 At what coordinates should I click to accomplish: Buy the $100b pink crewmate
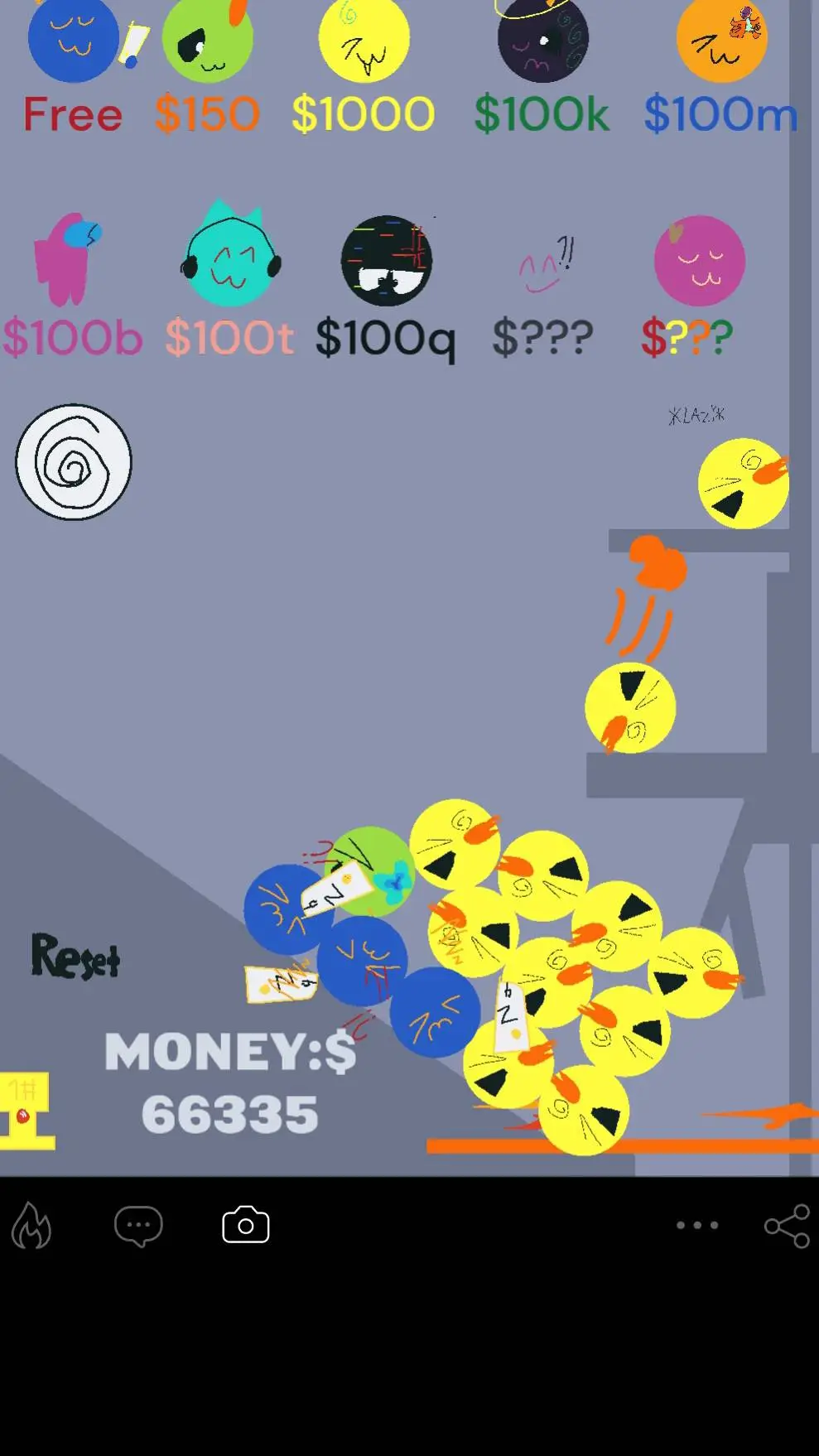coord(68,261)
